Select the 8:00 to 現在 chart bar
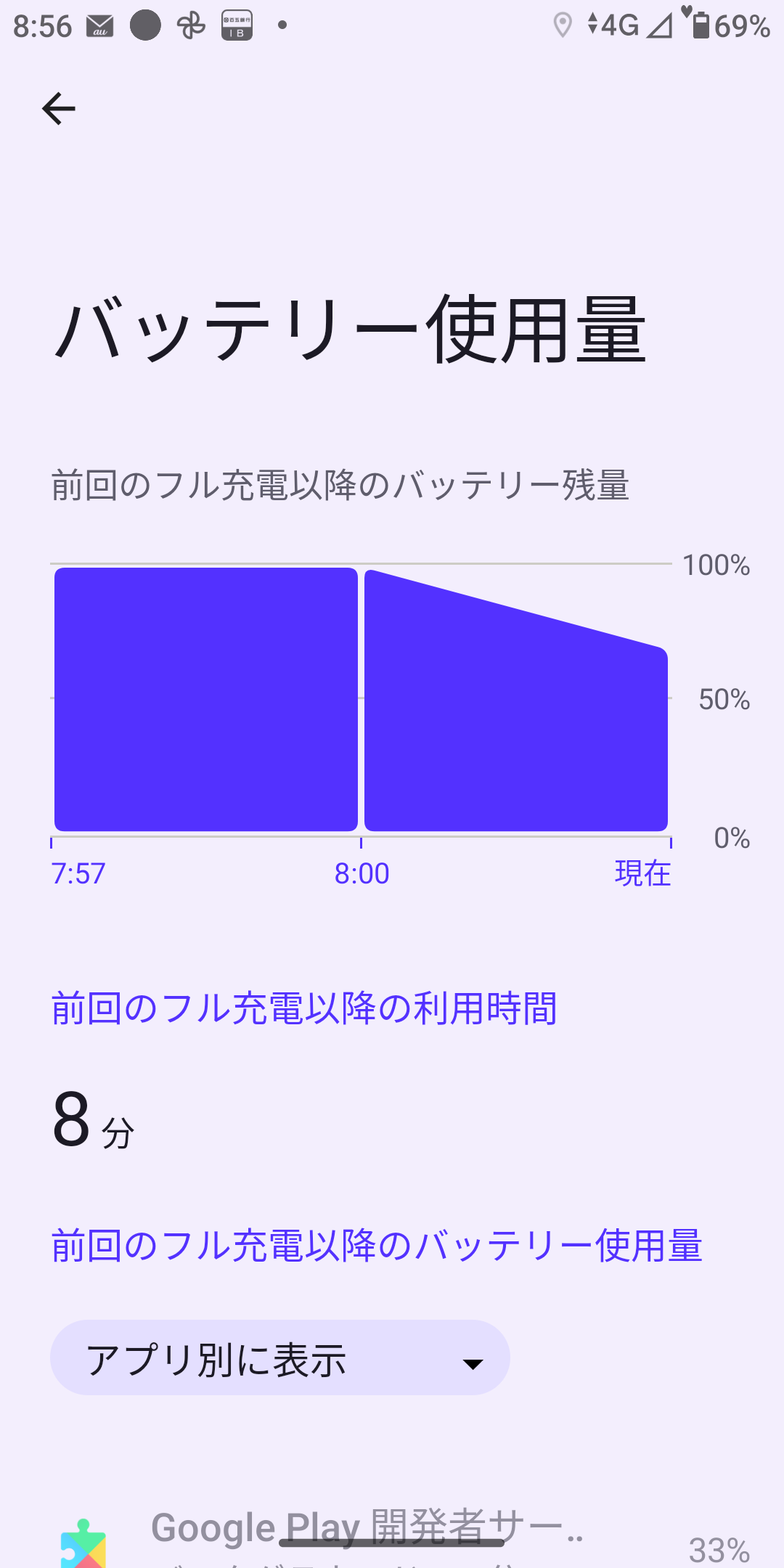The image size is (784, 1568). 516,701
